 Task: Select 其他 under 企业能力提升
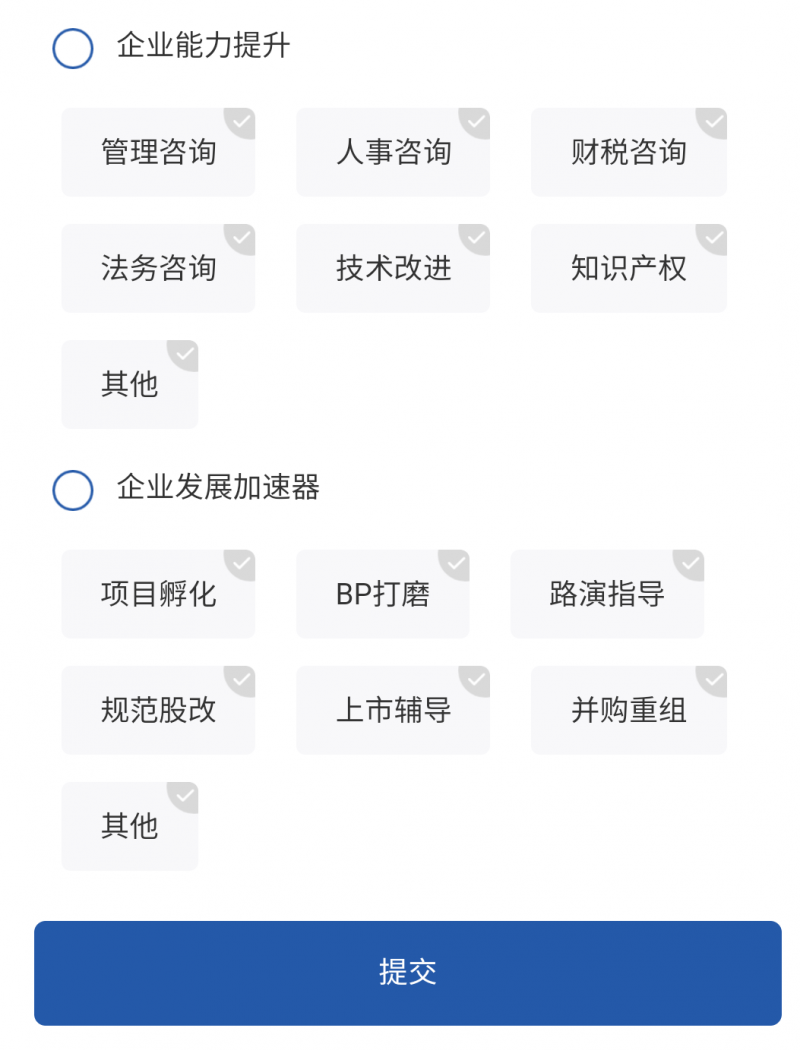point(129,384)
